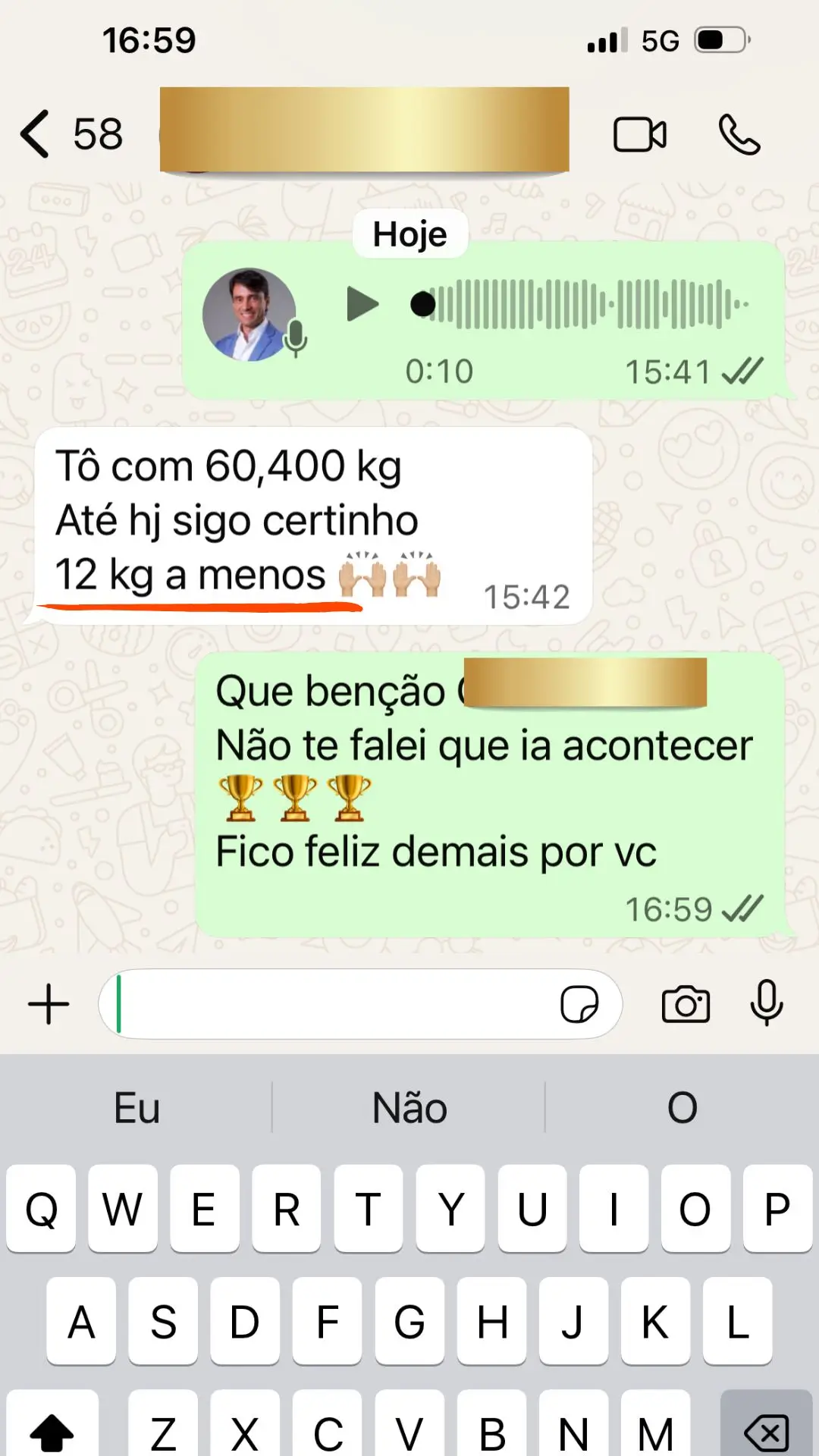Start a voice call
The height and width of the screenshot is (1456, 819).
[739, 135]
